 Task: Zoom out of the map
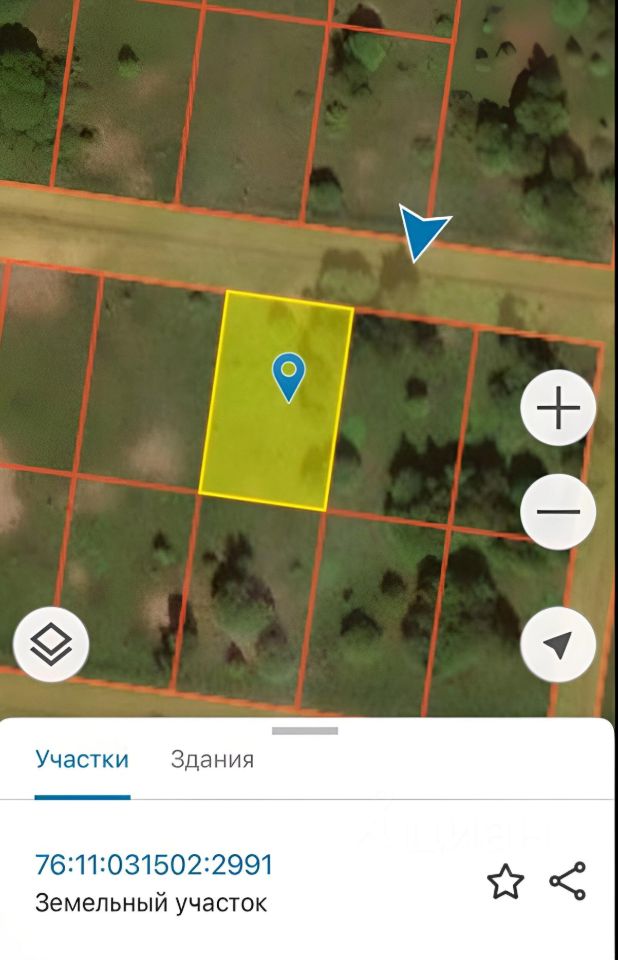point(558,511)
